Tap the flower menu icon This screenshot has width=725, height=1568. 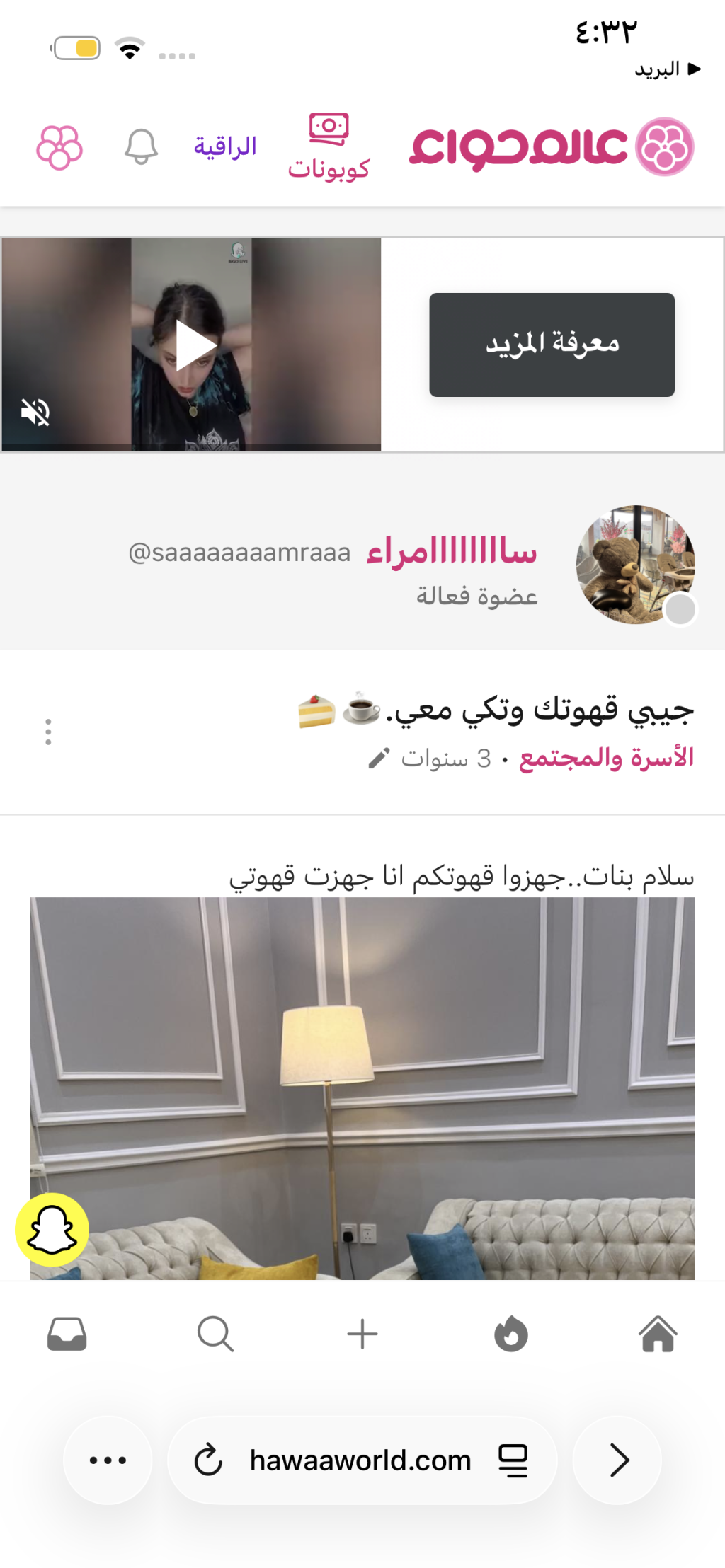pyautogui.click(x=59, y=147)
